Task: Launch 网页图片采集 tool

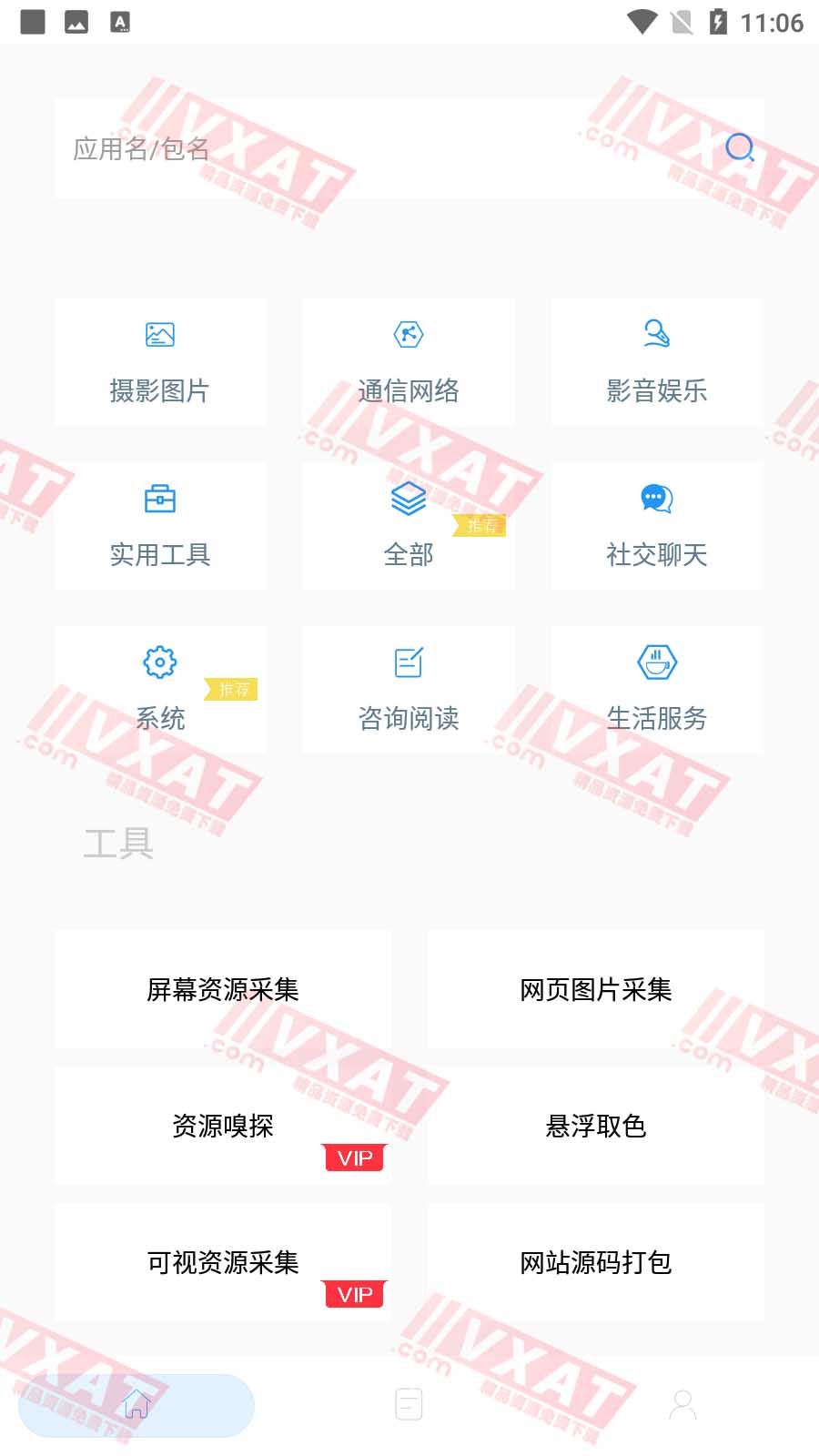Action: click(596, 990)
